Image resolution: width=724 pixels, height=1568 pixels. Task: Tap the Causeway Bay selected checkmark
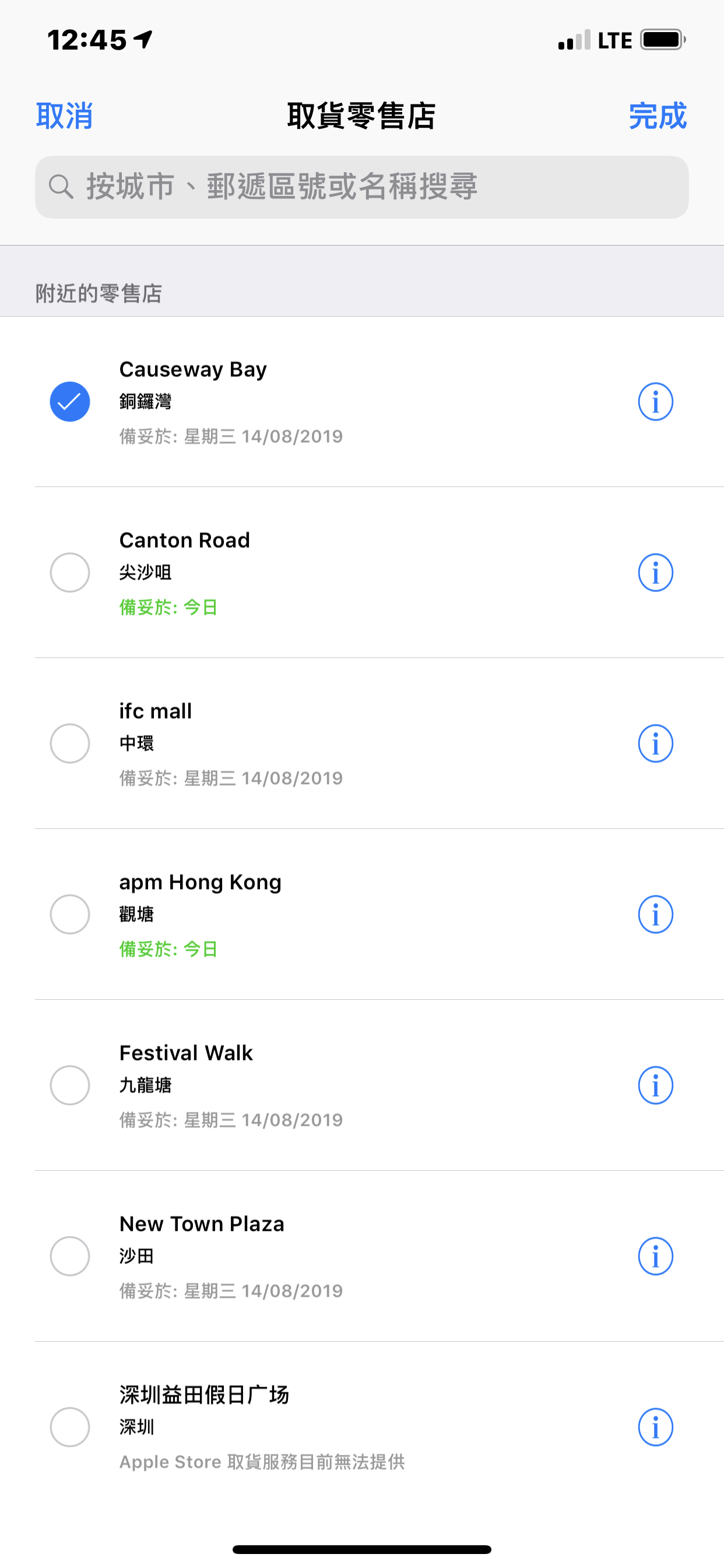[69, 402]
